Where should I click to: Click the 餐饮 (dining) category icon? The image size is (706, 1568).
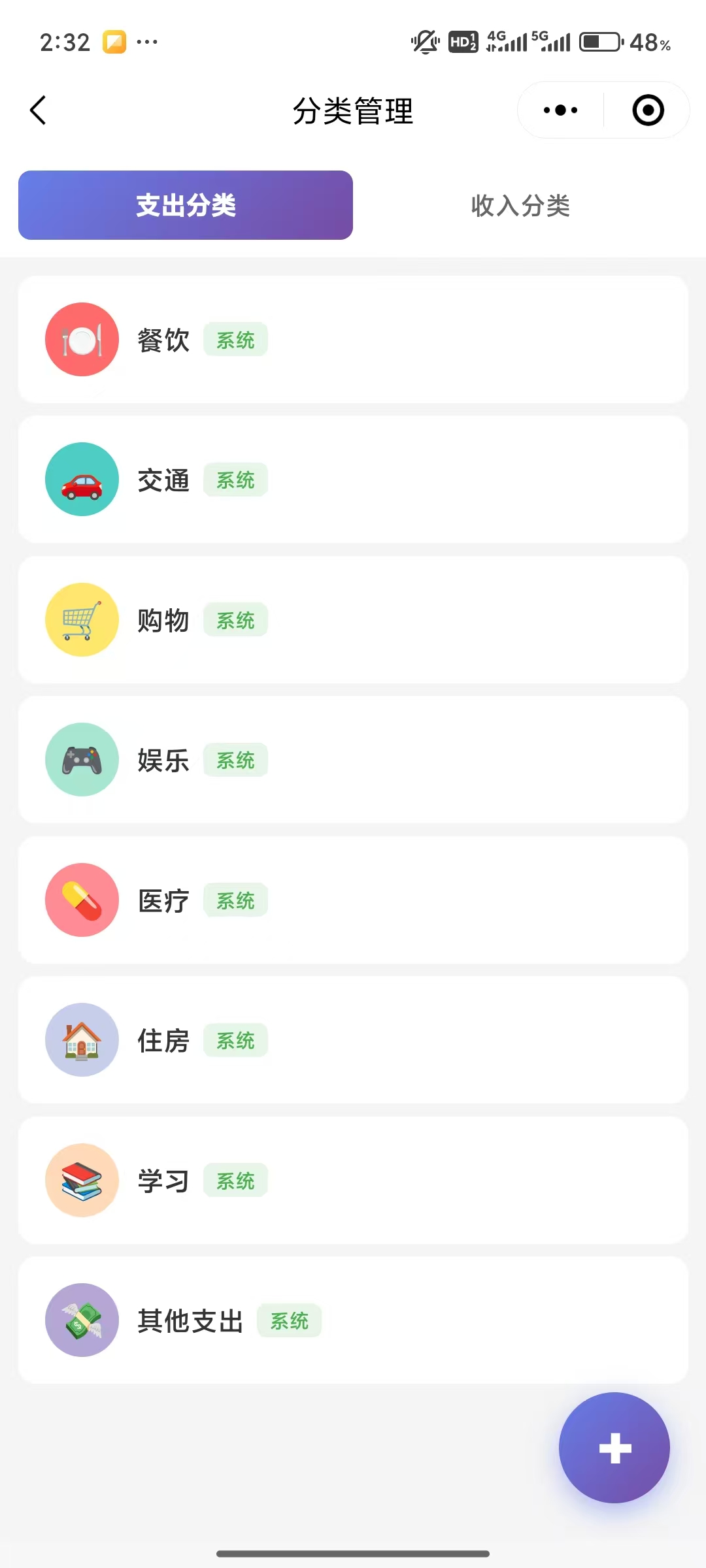(81, 340)
